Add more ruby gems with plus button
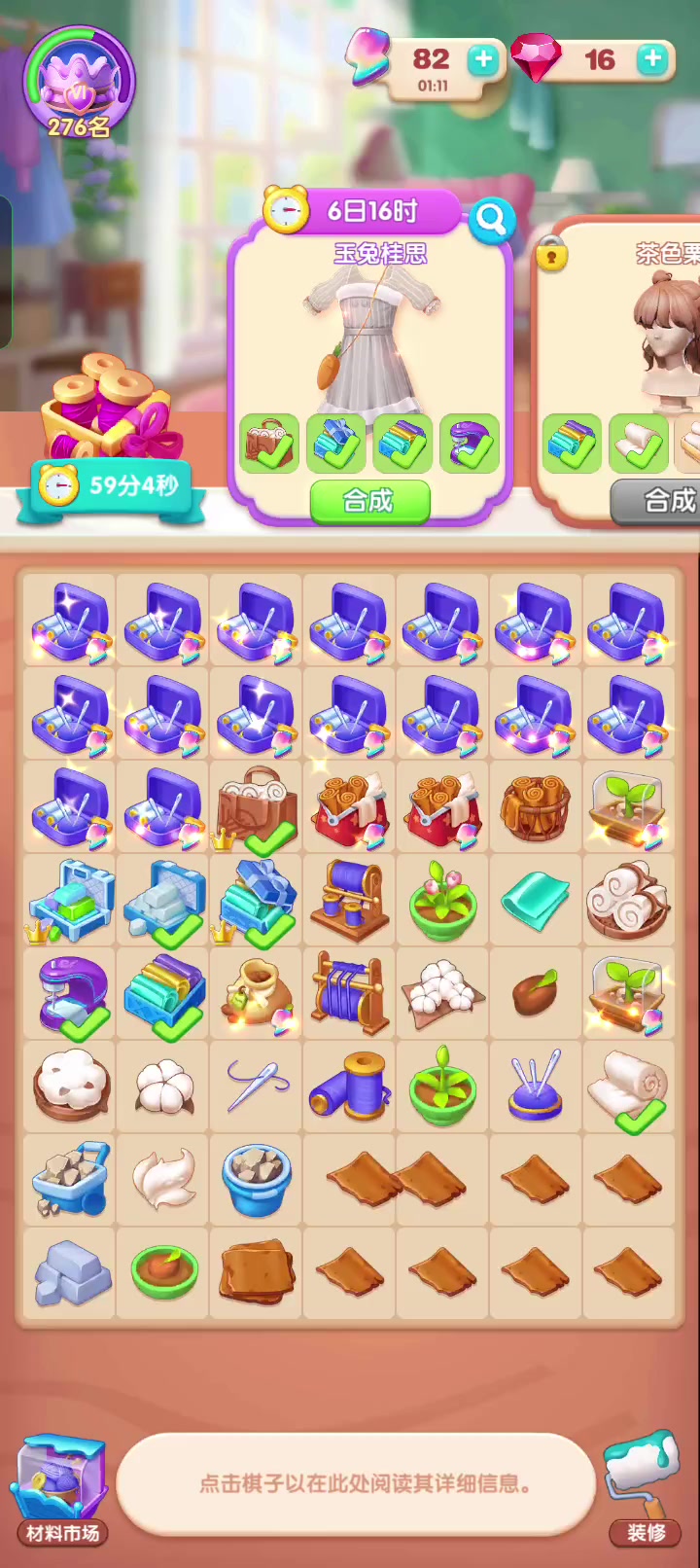 (x=652, y=59)
